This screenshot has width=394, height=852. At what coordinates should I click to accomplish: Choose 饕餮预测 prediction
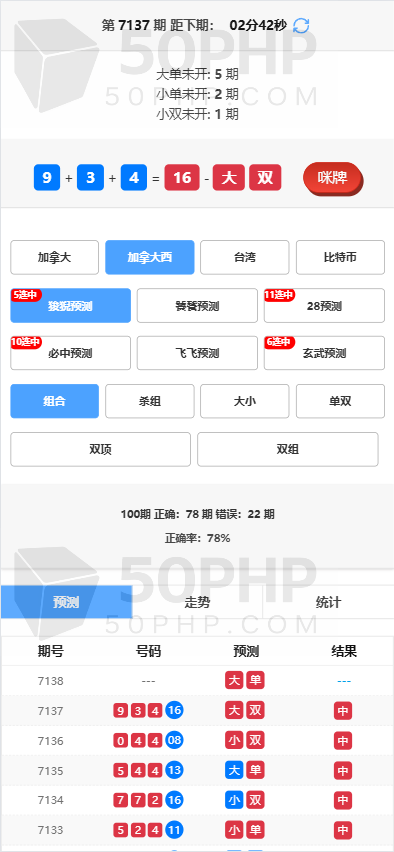tap(197, 306)
